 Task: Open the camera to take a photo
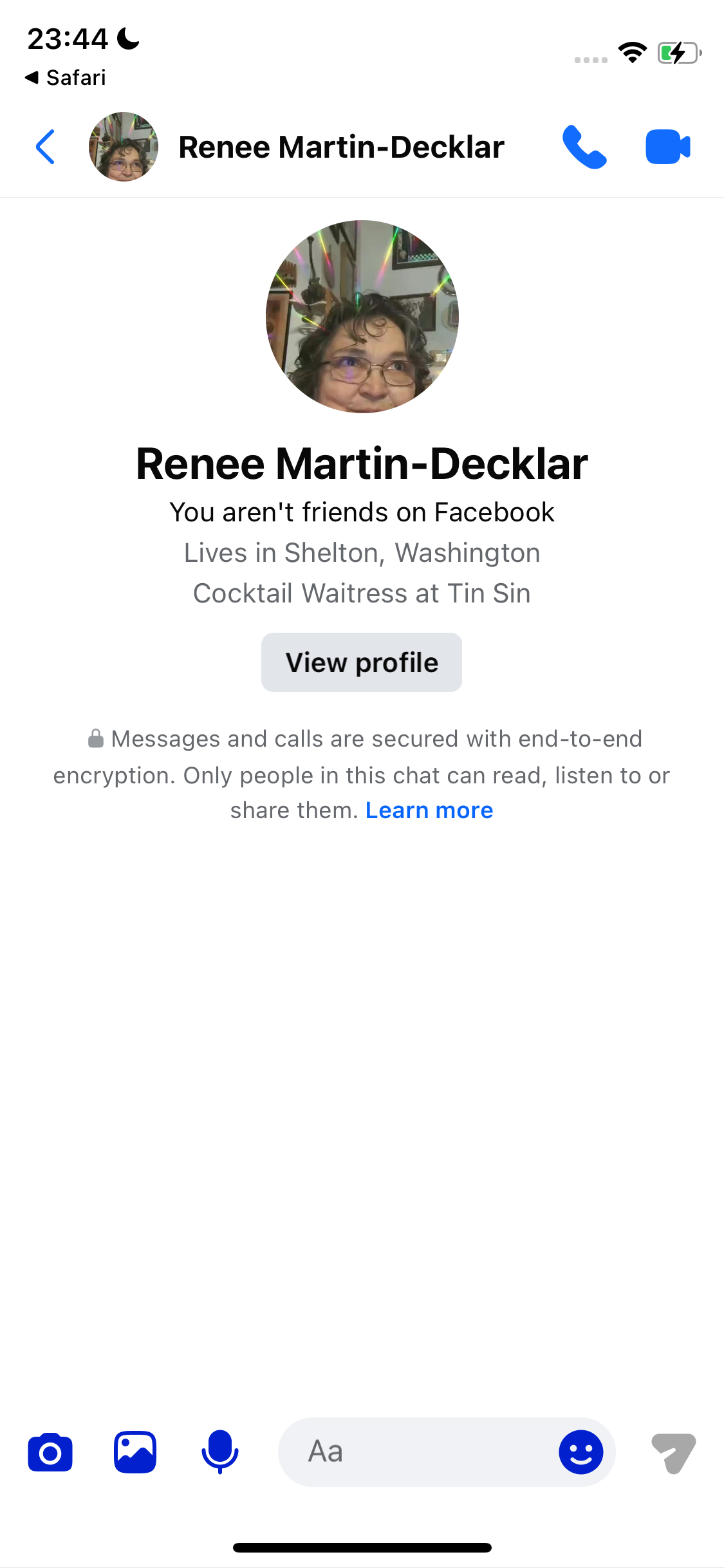[x=50, y=1452]
